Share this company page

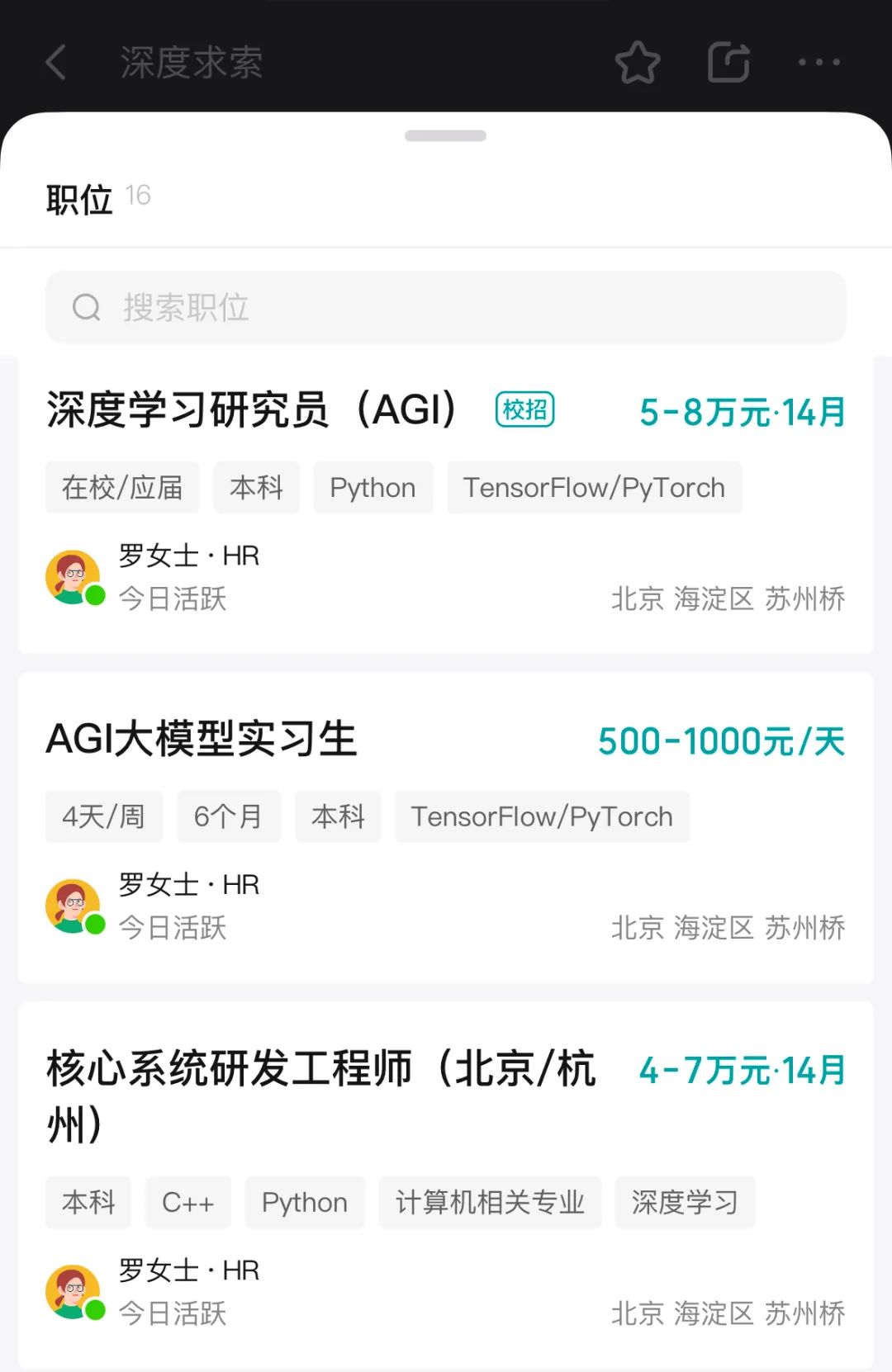[728, 63]
